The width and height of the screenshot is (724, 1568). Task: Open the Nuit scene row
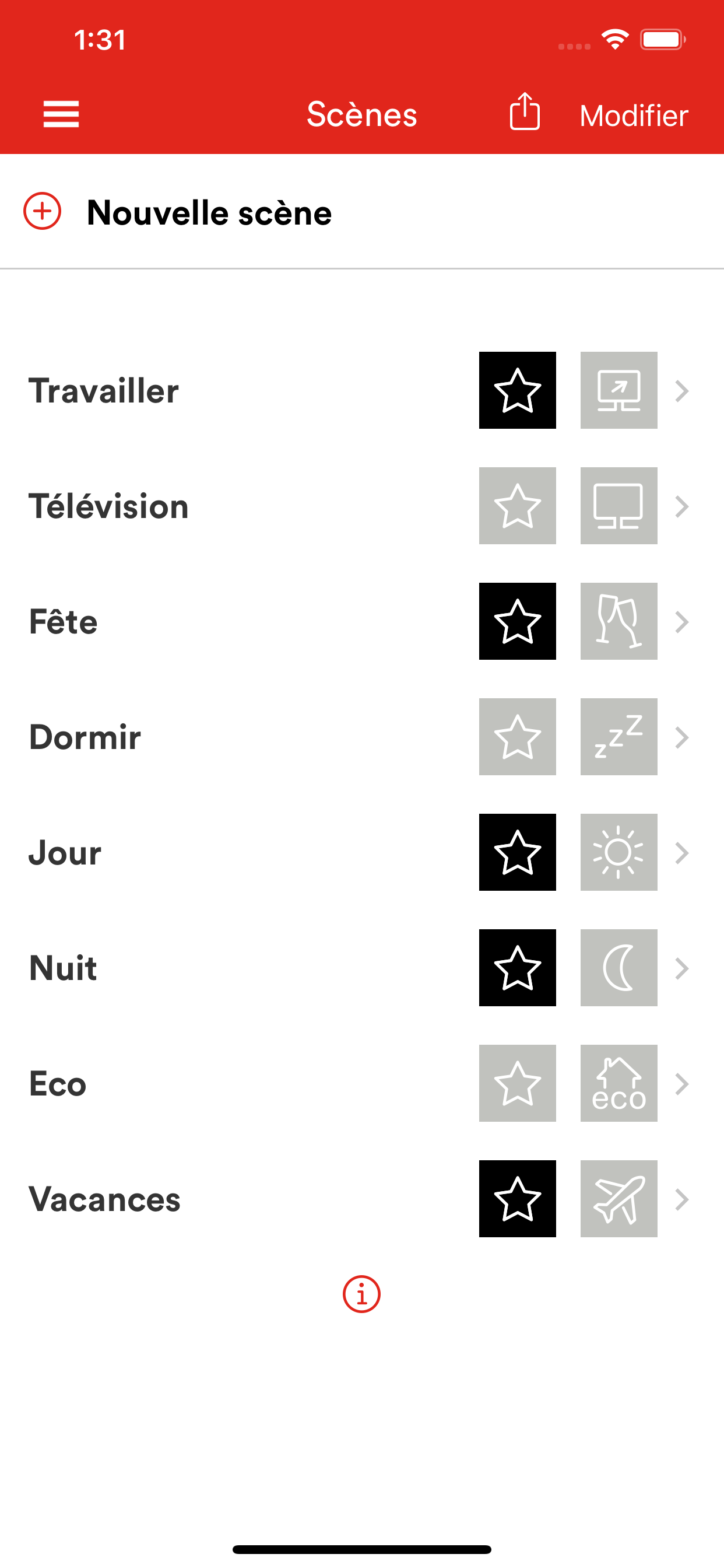681,968
